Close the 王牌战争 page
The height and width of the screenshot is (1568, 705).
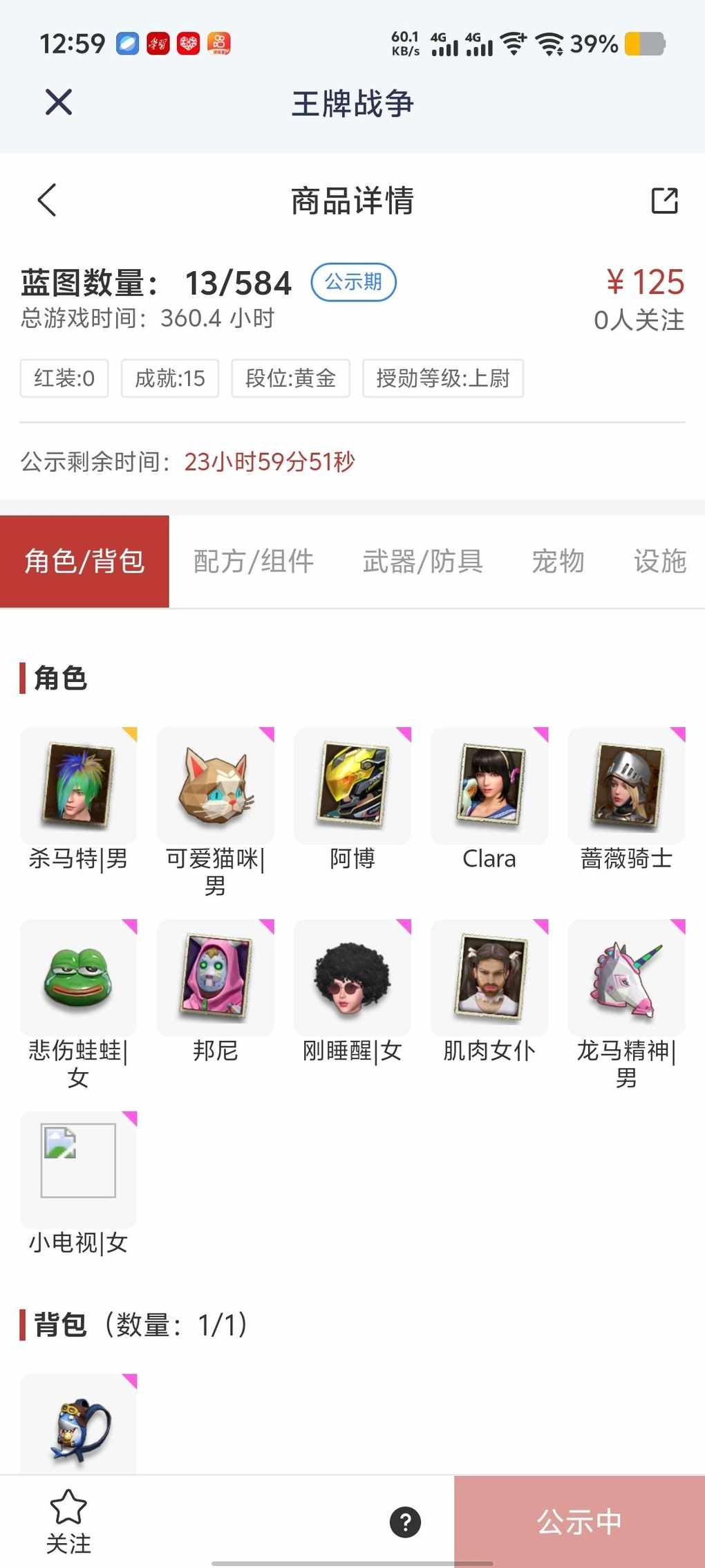coord(59,103)
